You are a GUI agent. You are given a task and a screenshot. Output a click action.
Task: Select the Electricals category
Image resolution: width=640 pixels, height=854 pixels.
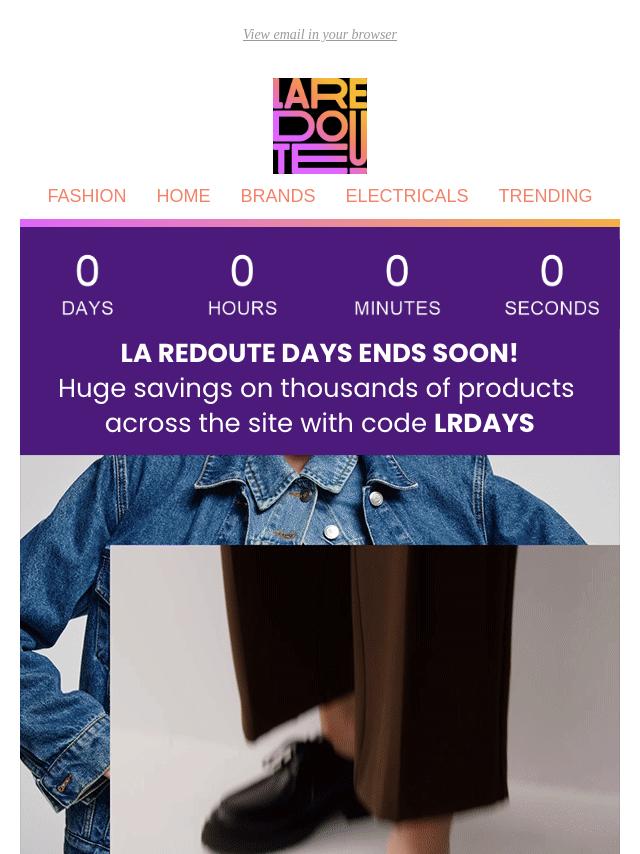coord(406,196)
